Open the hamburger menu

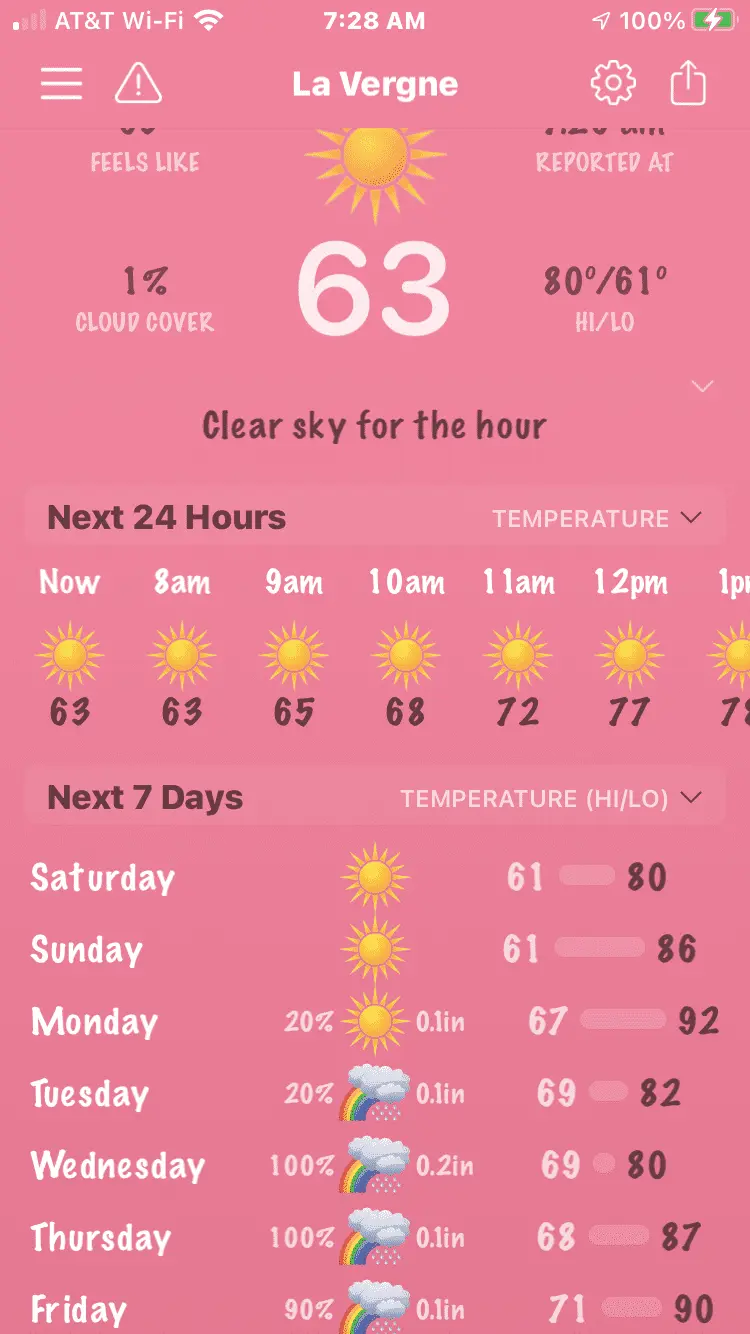pyautogui.click(x=61, y=84)
